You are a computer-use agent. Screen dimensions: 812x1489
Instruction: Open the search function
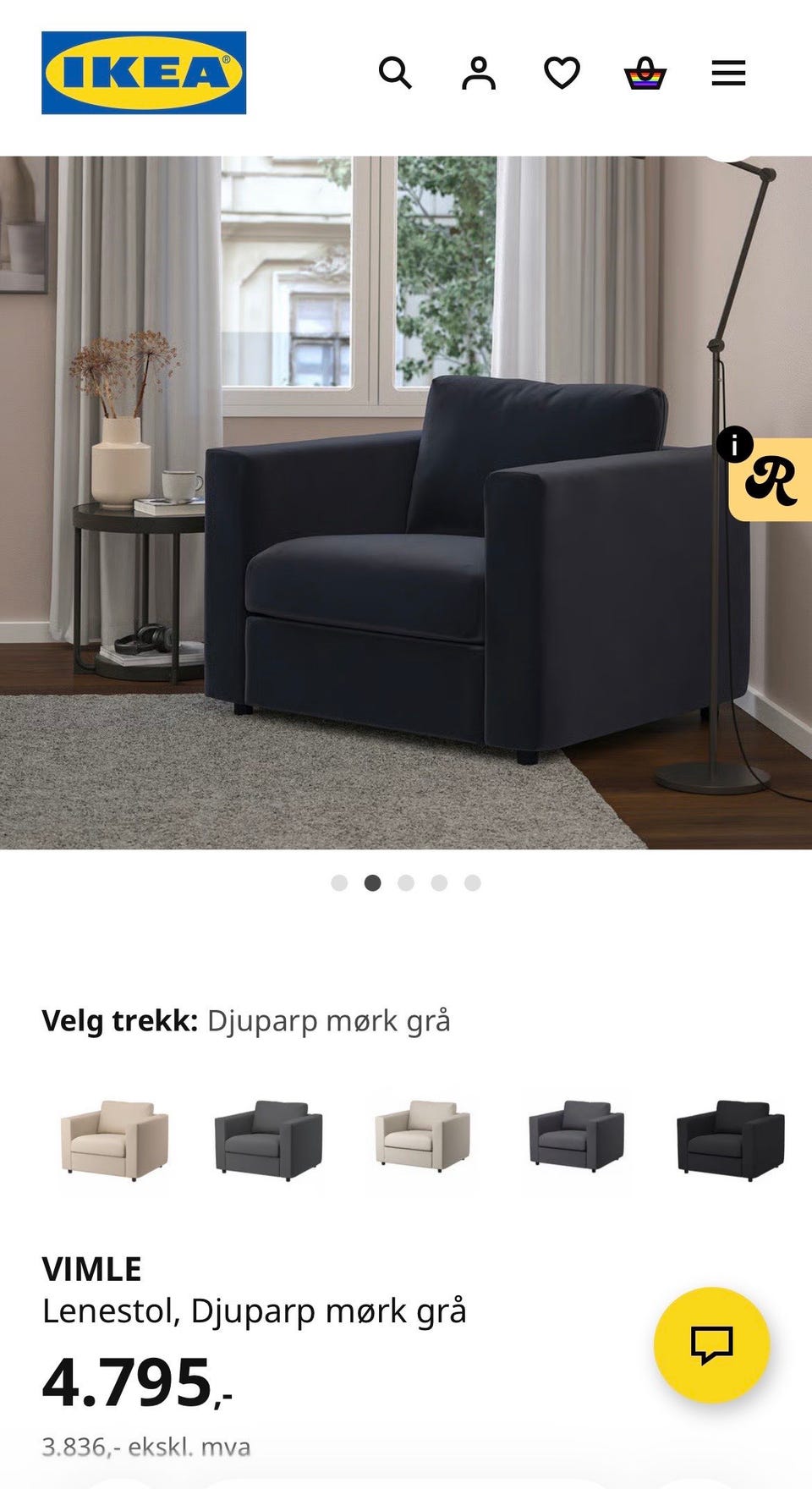tap(396, 74)
